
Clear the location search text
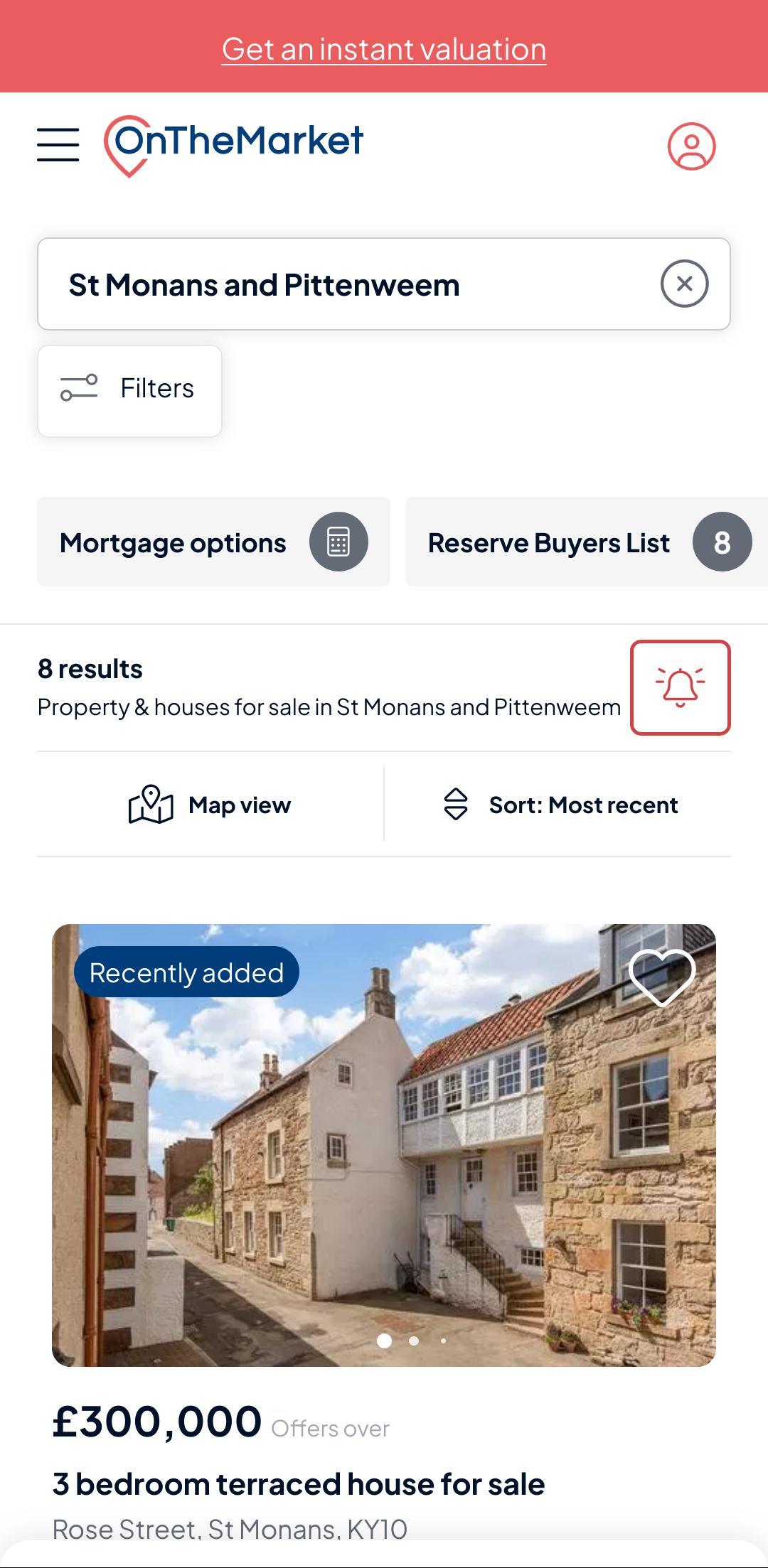tap(684, 284)
